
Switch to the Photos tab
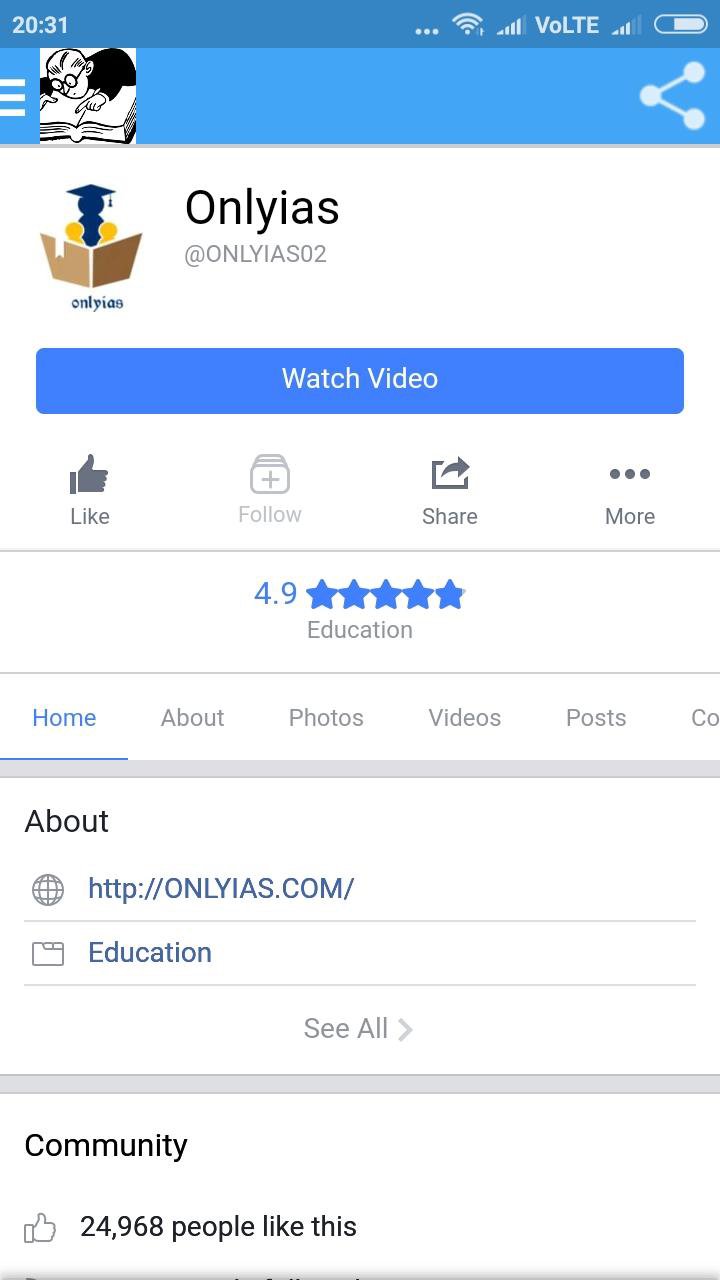[x=326, y=718]
